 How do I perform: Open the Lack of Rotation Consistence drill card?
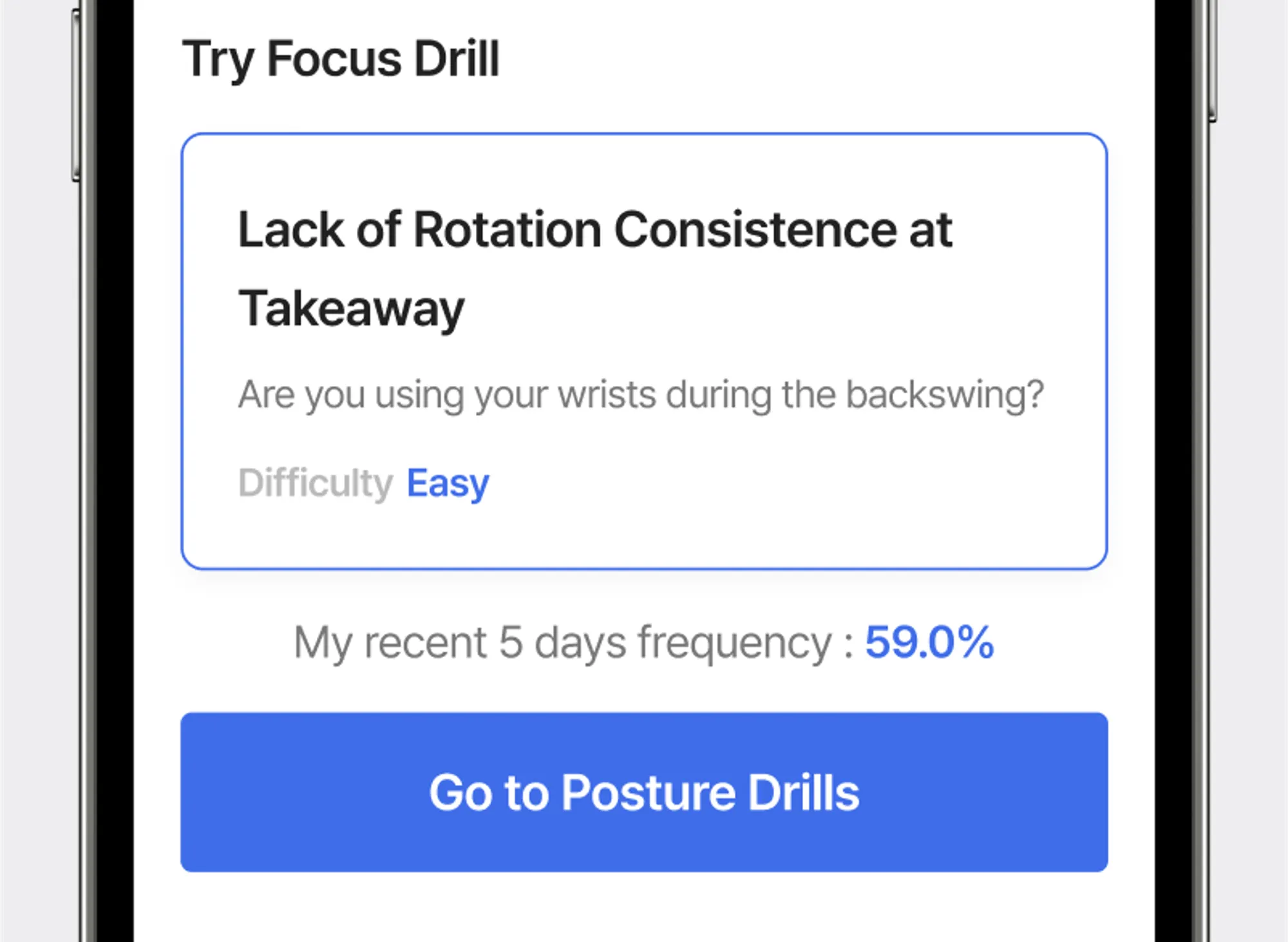pos(644,351)
